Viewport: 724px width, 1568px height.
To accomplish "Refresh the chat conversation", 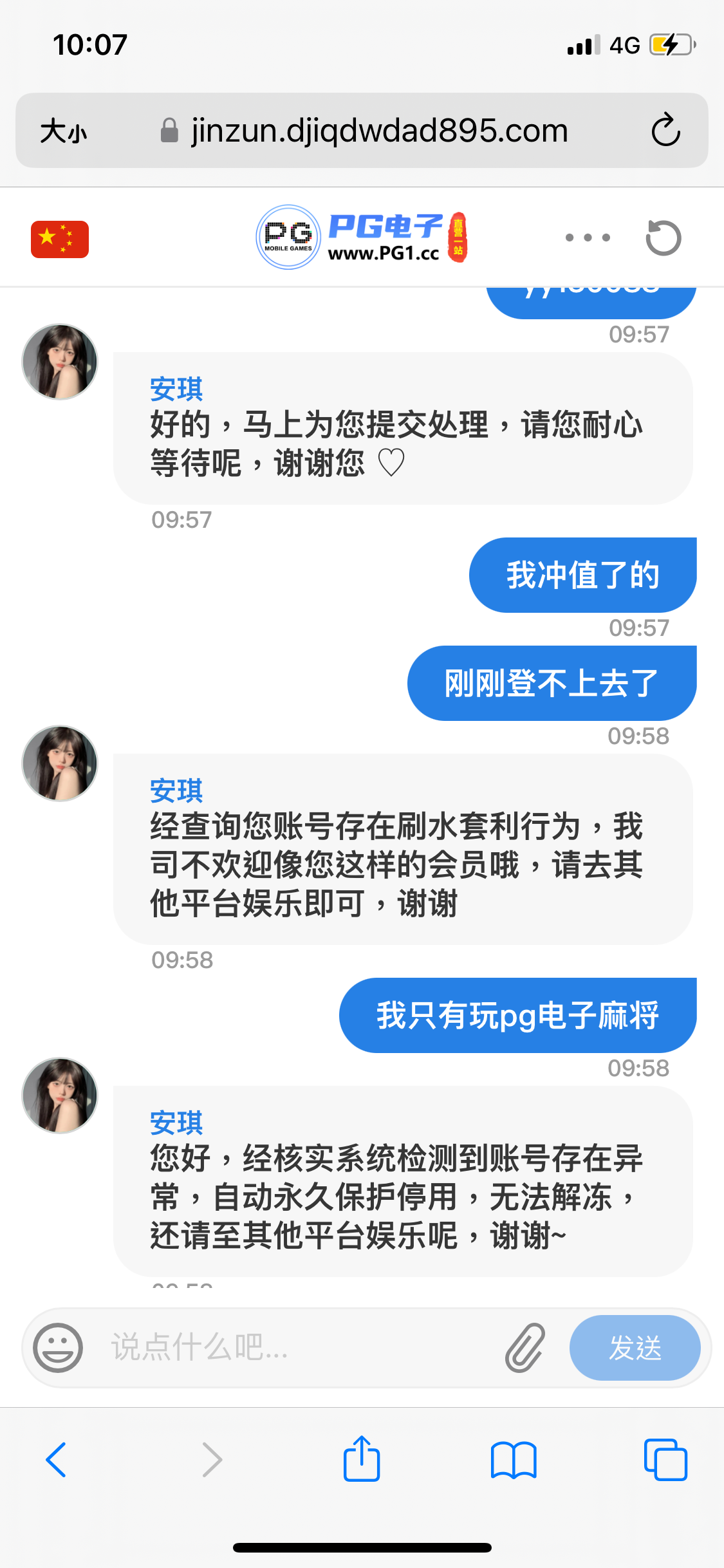I will coord(663,238).
